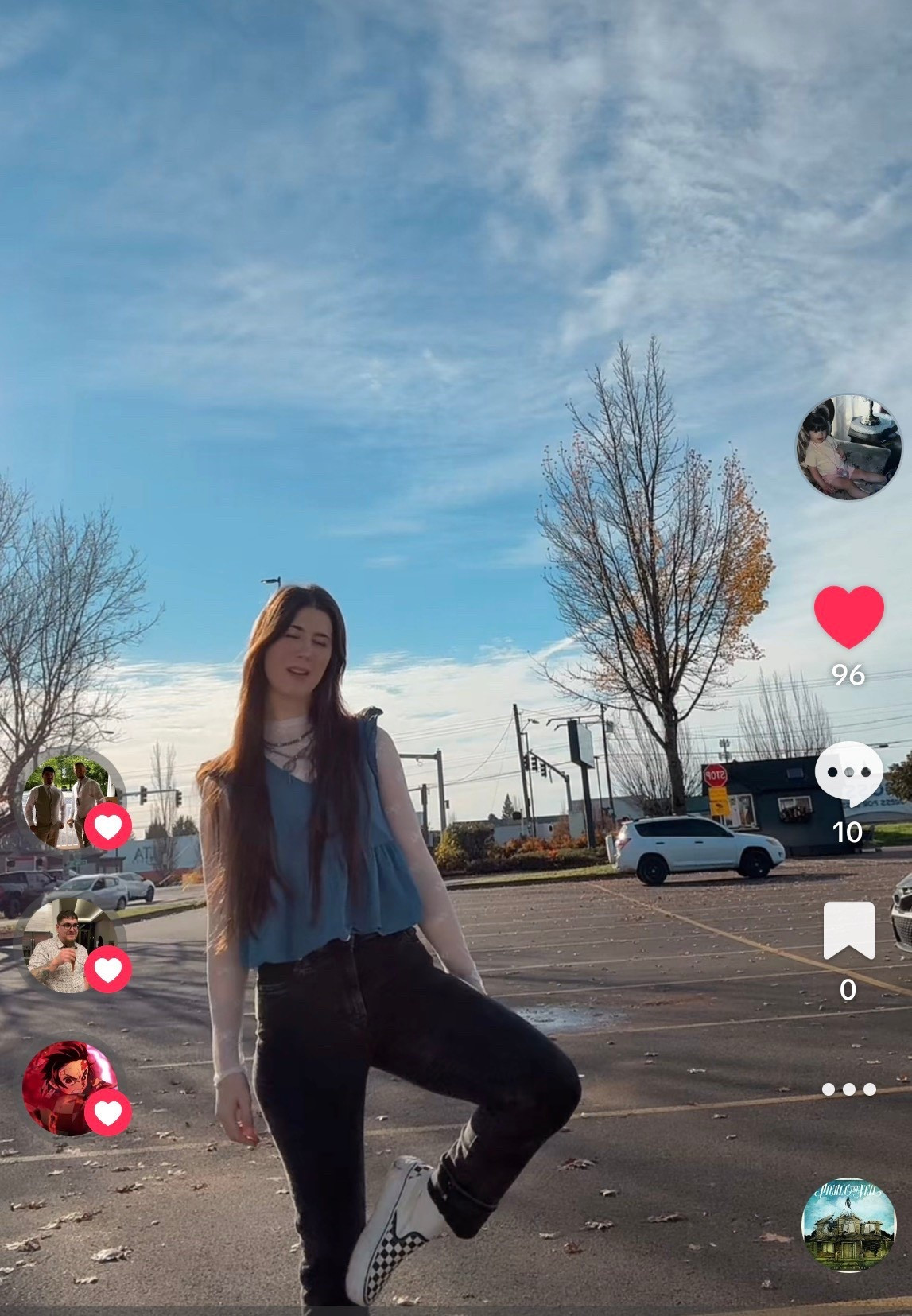Open the comments speech bubble
This screenshot has width=912, height=1316.
coord(848,773)
